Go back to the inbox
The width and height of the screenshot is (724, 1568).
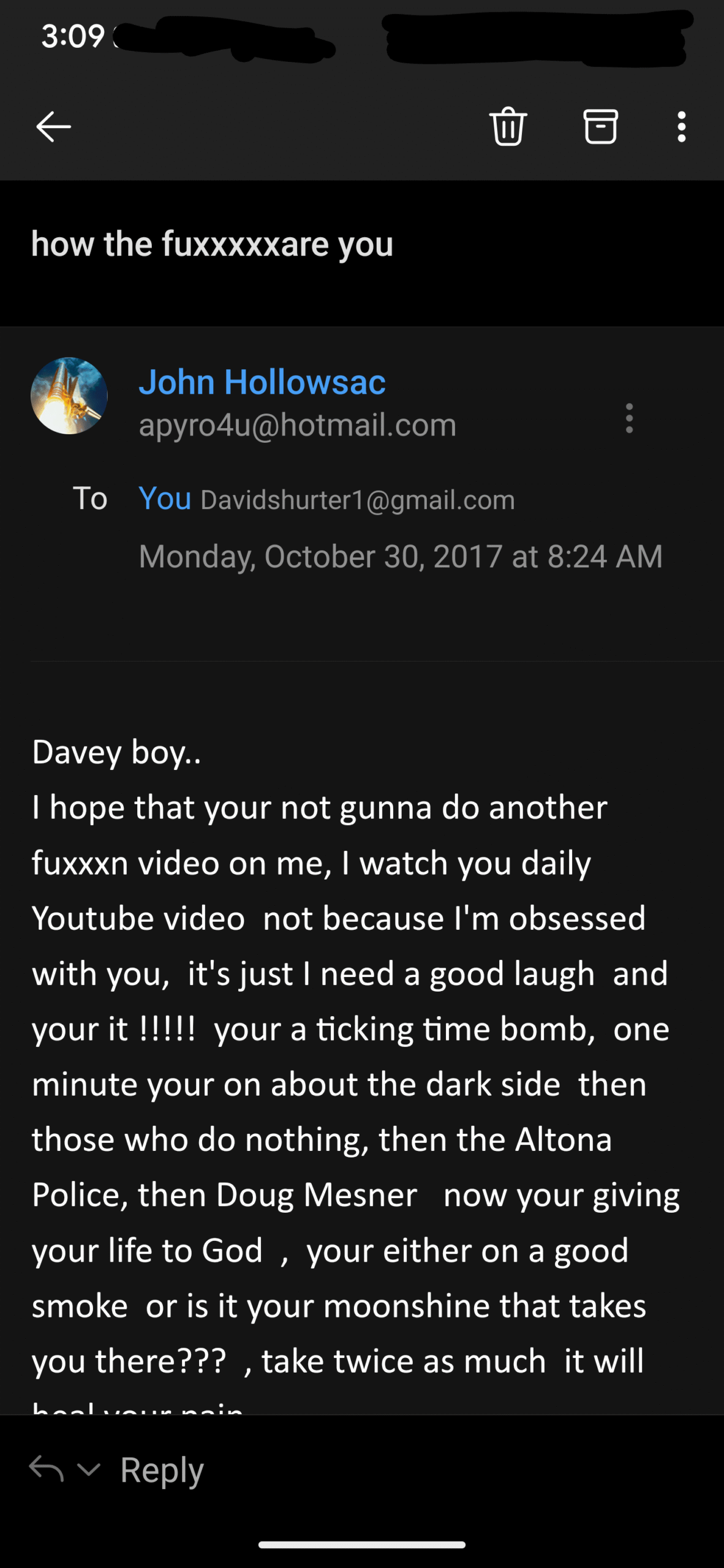(53, 127)
